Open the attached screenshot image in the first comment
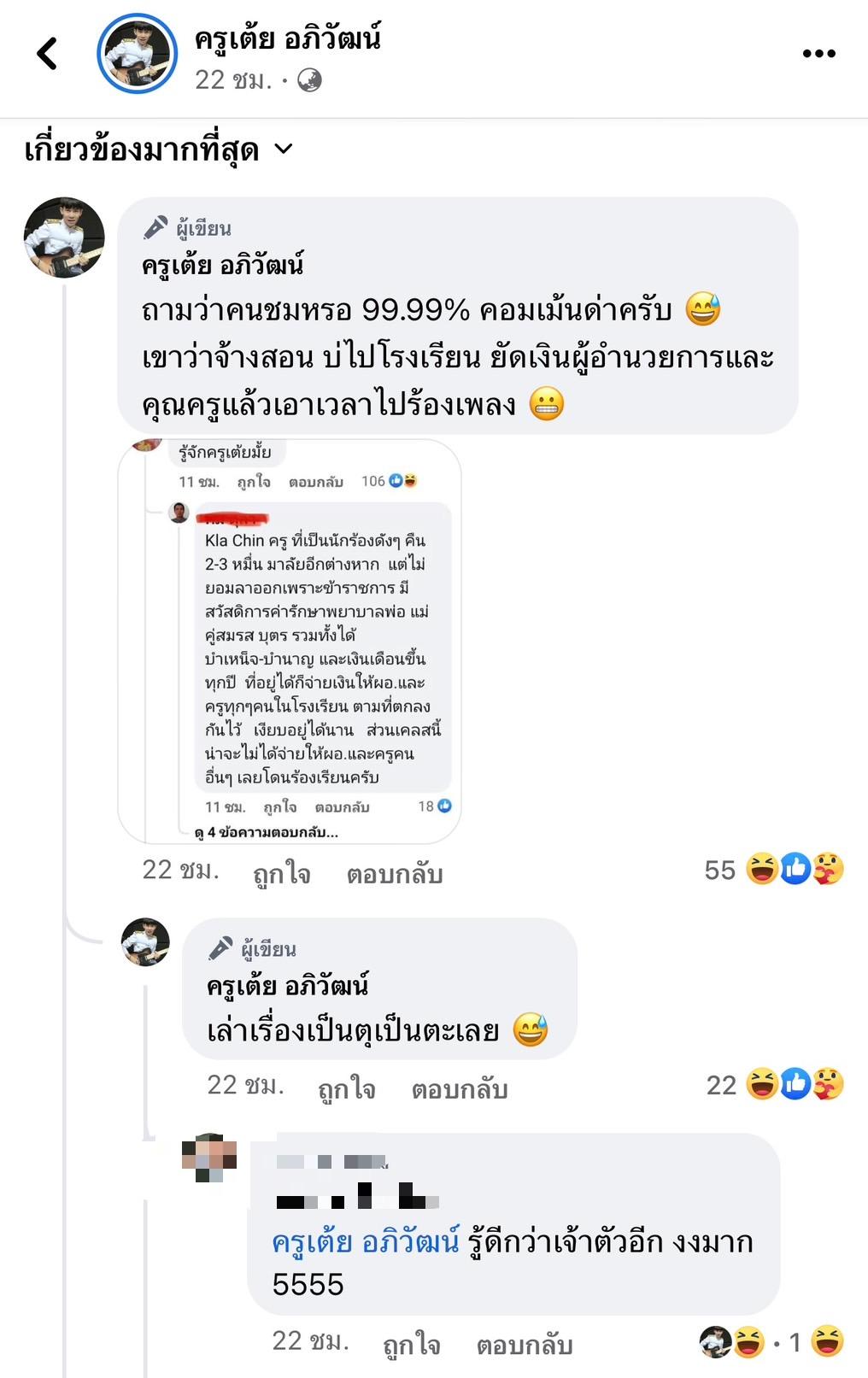This screenshot has width=868, height=1378. 290,641
